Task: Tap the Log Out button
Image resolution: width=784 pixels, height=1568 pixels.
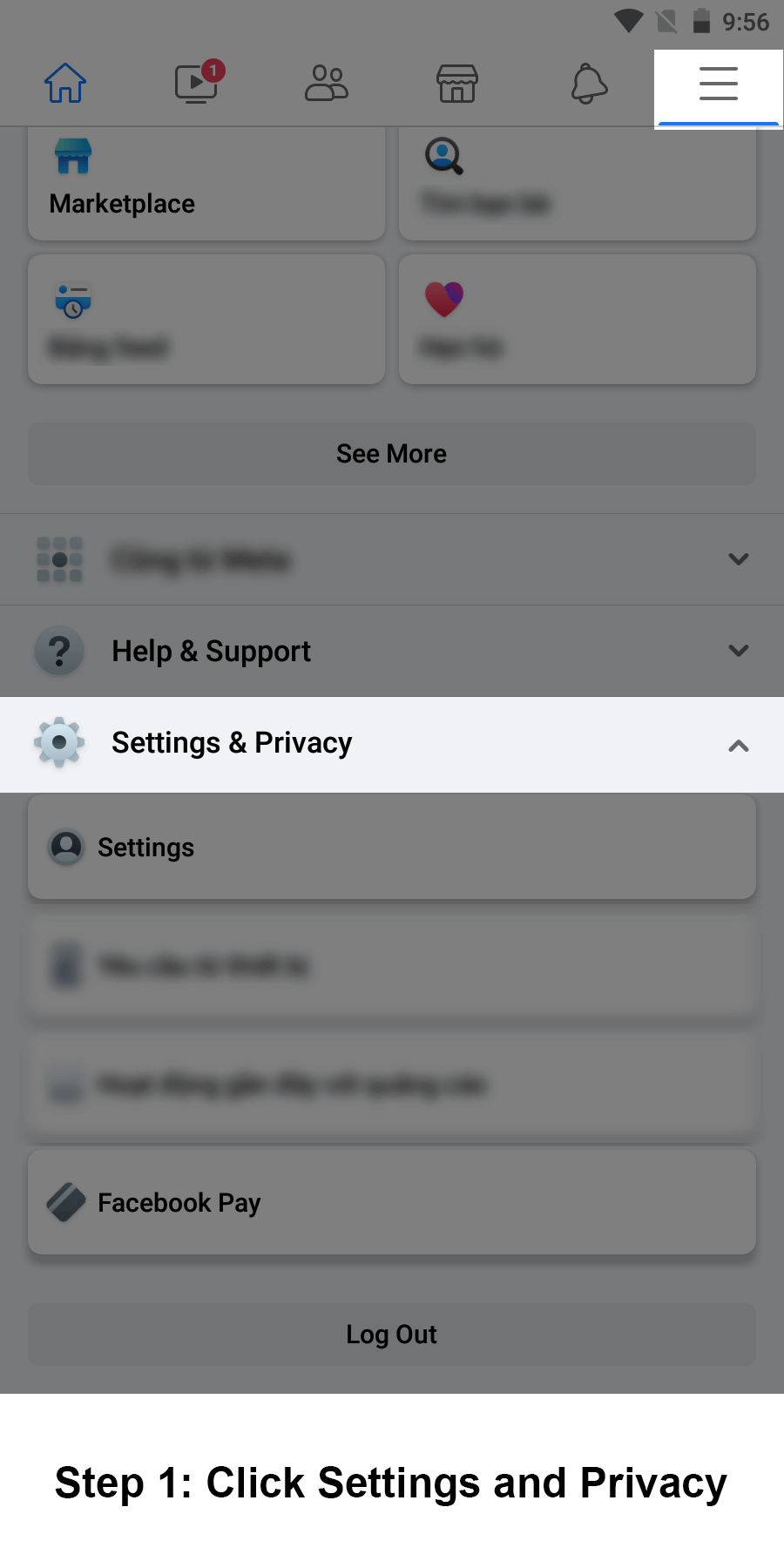Action: tap(392, 1334)
